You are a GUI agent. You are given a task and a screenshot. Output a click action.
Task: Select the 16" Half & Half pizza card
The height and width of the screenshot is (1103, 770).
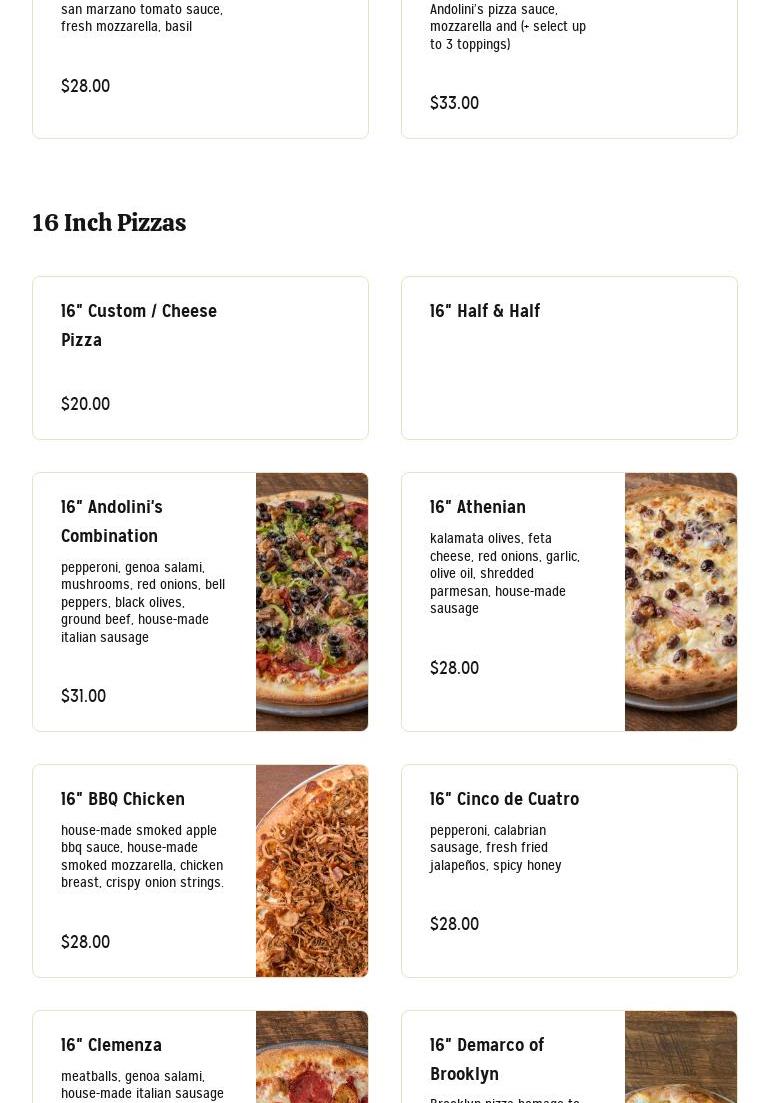click(x=569, y=357)
